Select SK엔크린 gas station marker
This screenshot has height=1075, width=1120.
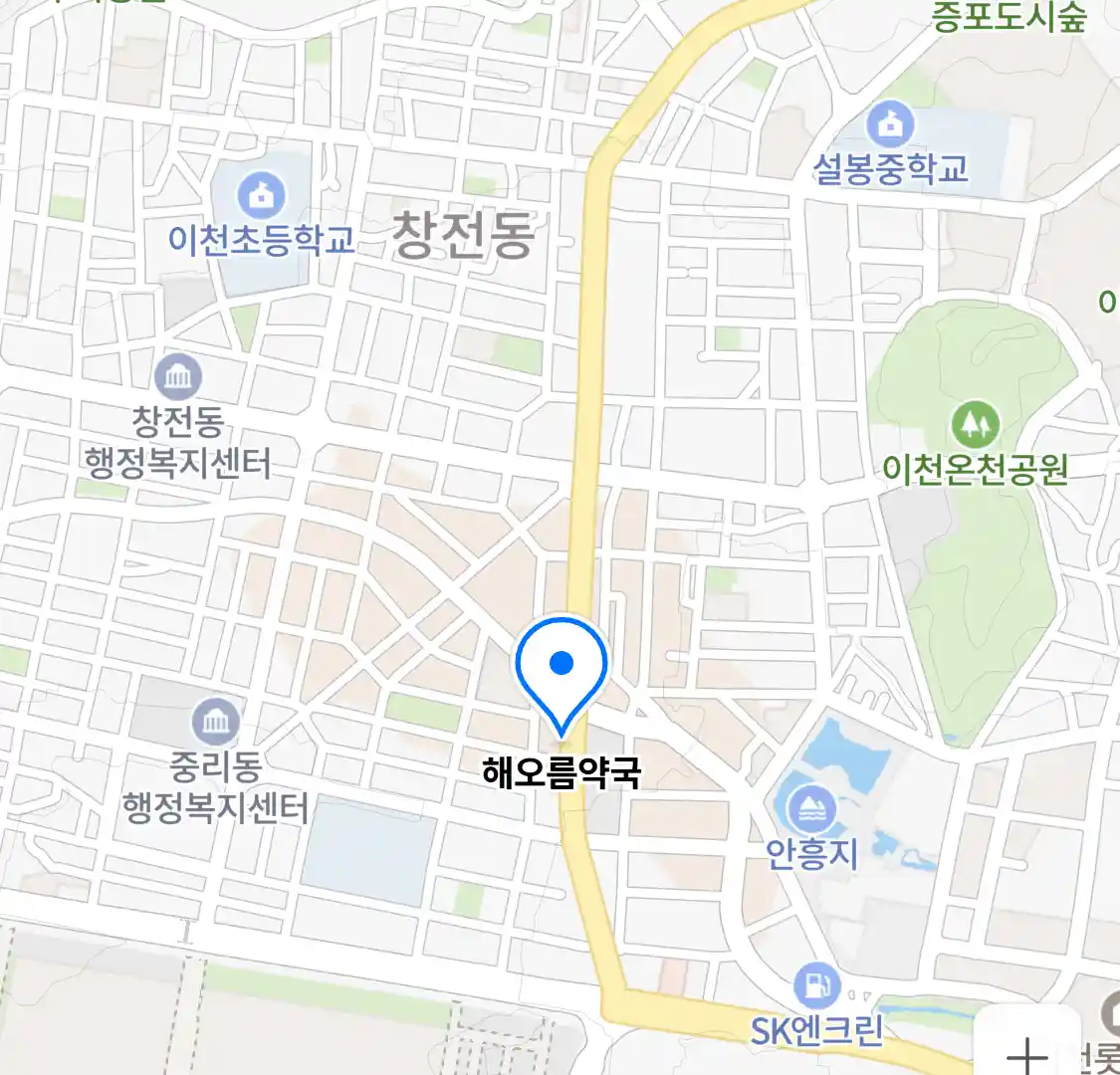click(x=817, y=985)
